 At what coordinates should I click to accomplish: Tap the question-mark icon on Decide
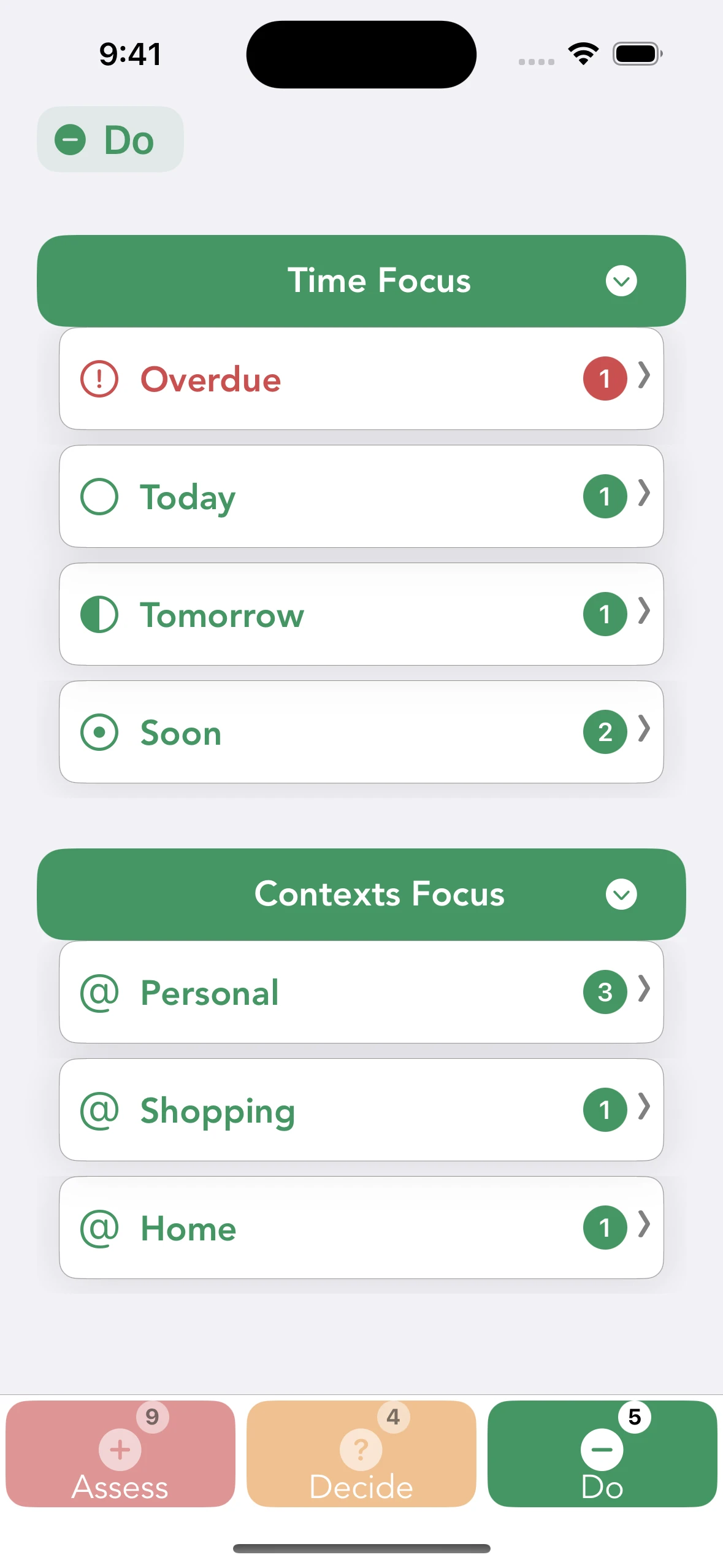(x=361, y=1449)
